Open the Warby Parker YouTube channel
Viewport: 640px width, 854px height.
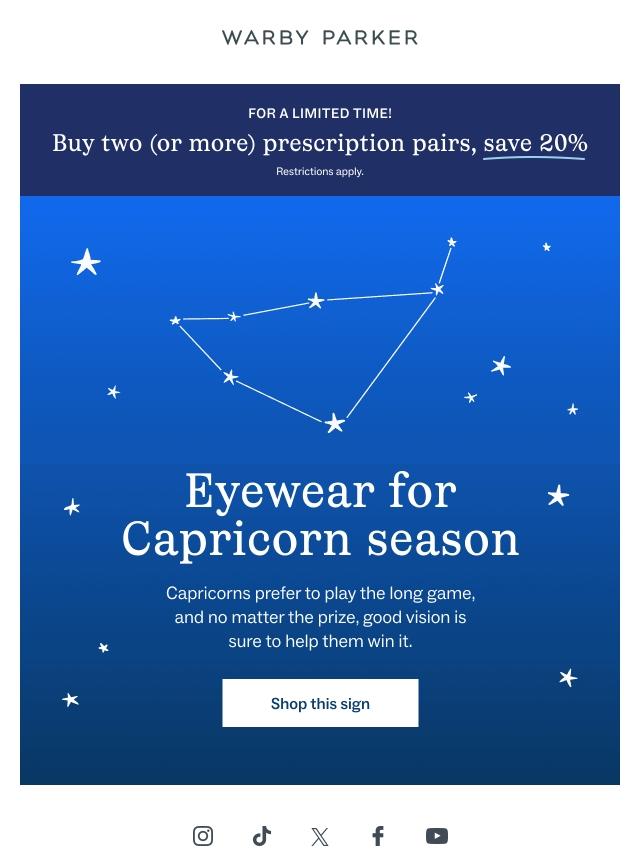[x=436, y=836]
